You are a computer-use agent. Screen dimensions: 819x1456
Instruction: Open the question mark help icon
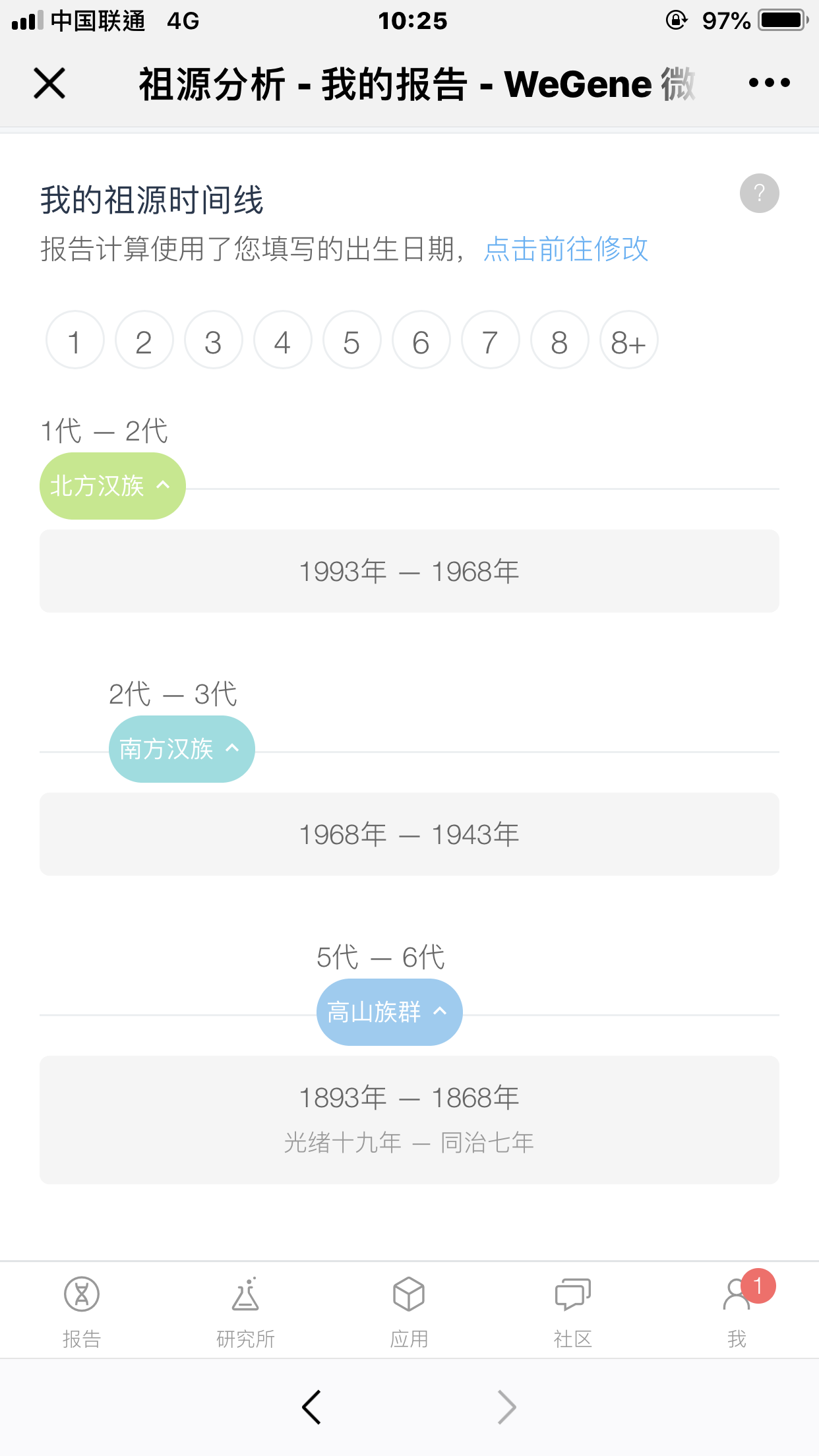(x=760, y=193)
